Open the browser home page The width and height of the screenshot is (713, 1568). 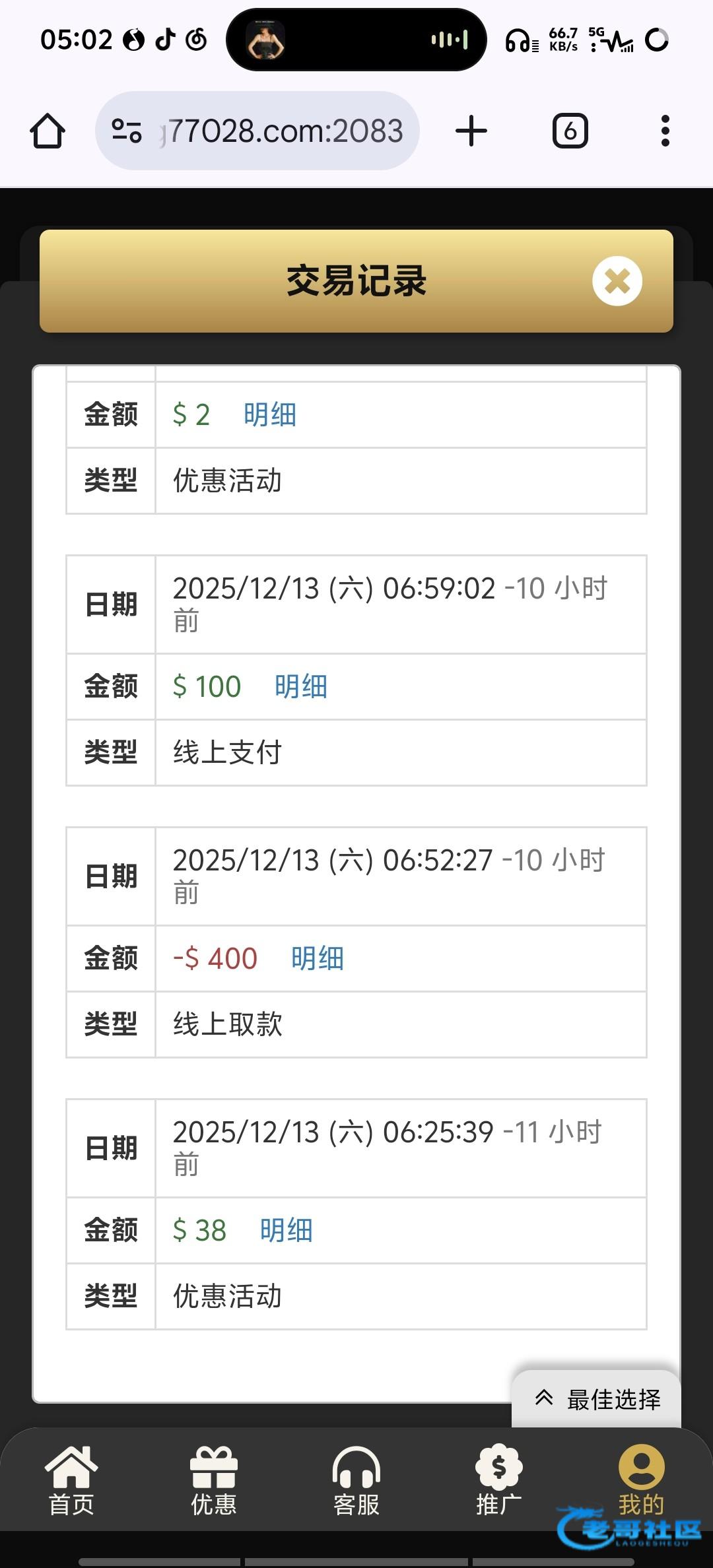pyautogui.click(x=48, y=131)
